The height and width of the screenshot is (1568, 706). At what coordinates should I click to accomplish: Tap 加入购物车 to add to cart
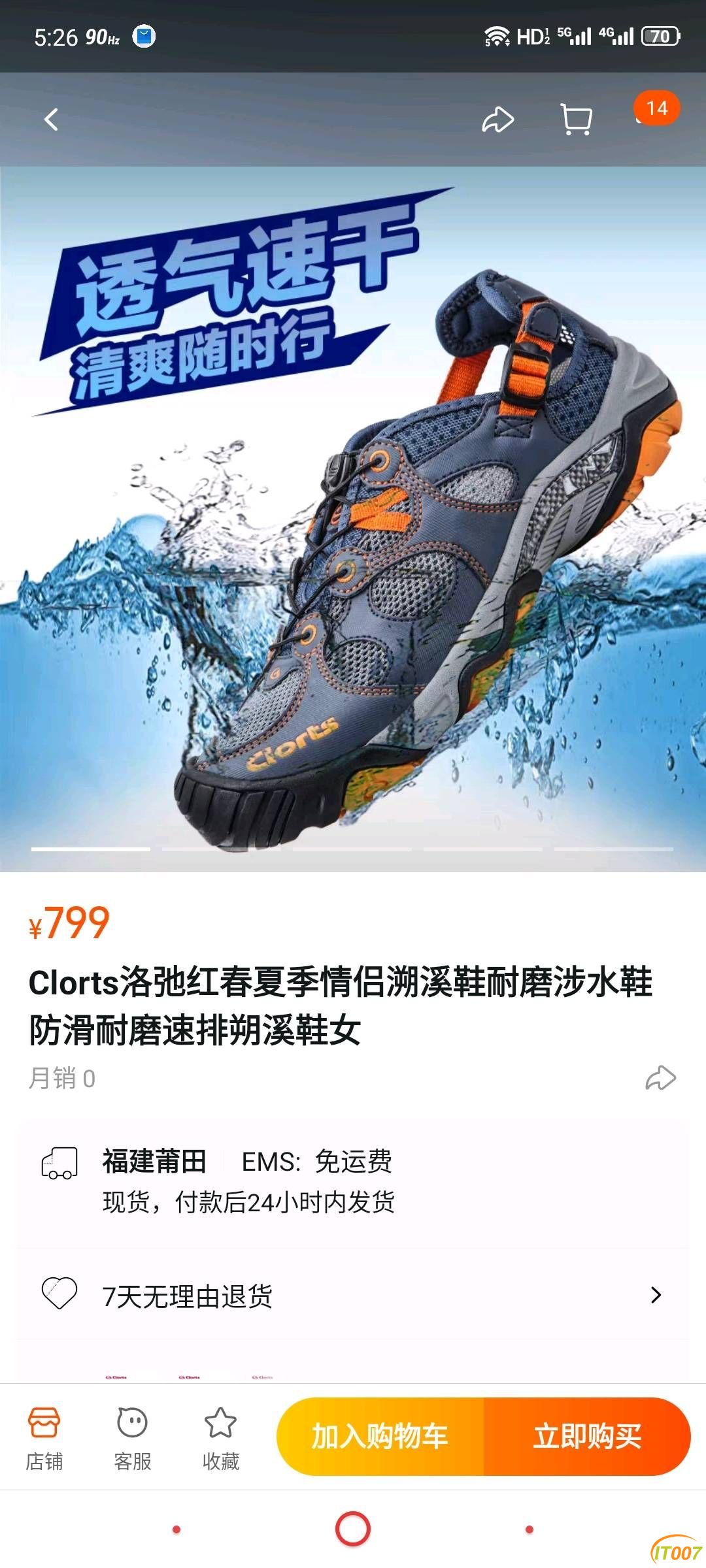click(x=380, y=1436)
